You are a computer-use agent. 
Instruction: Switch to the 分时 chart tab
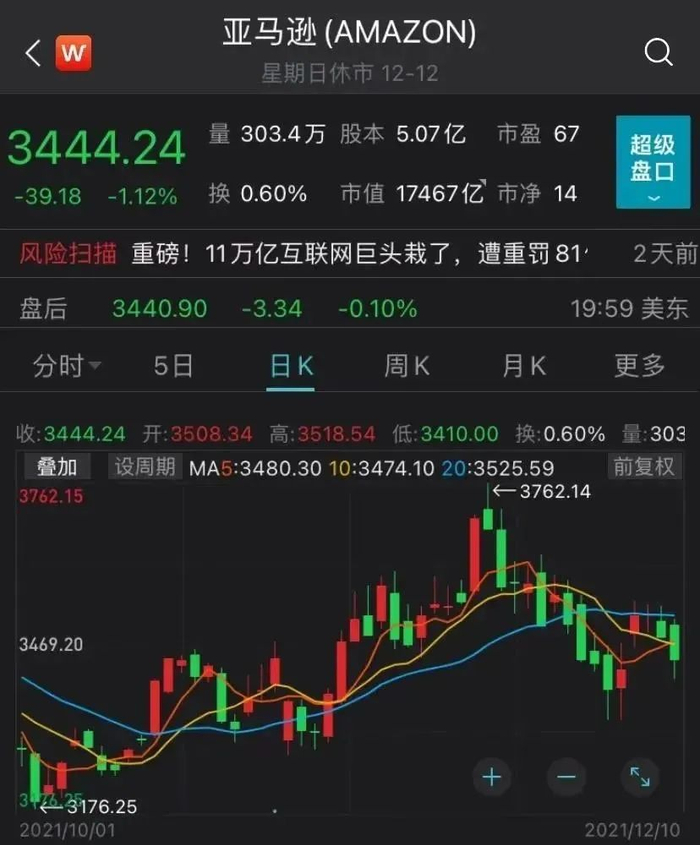click(66, 366)
